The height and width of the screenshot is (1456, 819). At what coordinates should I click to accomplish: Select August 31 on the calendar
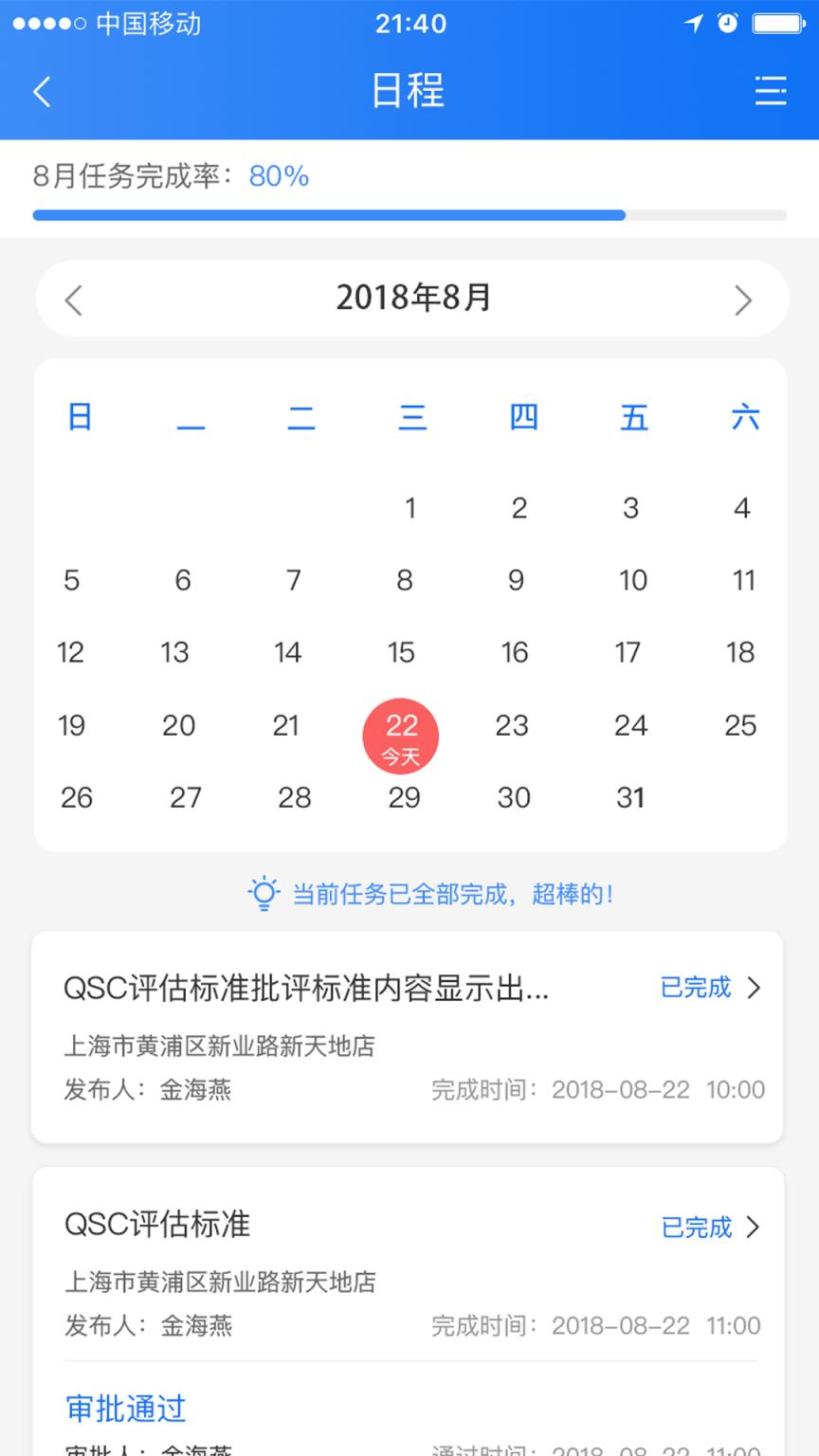(629, 798)
